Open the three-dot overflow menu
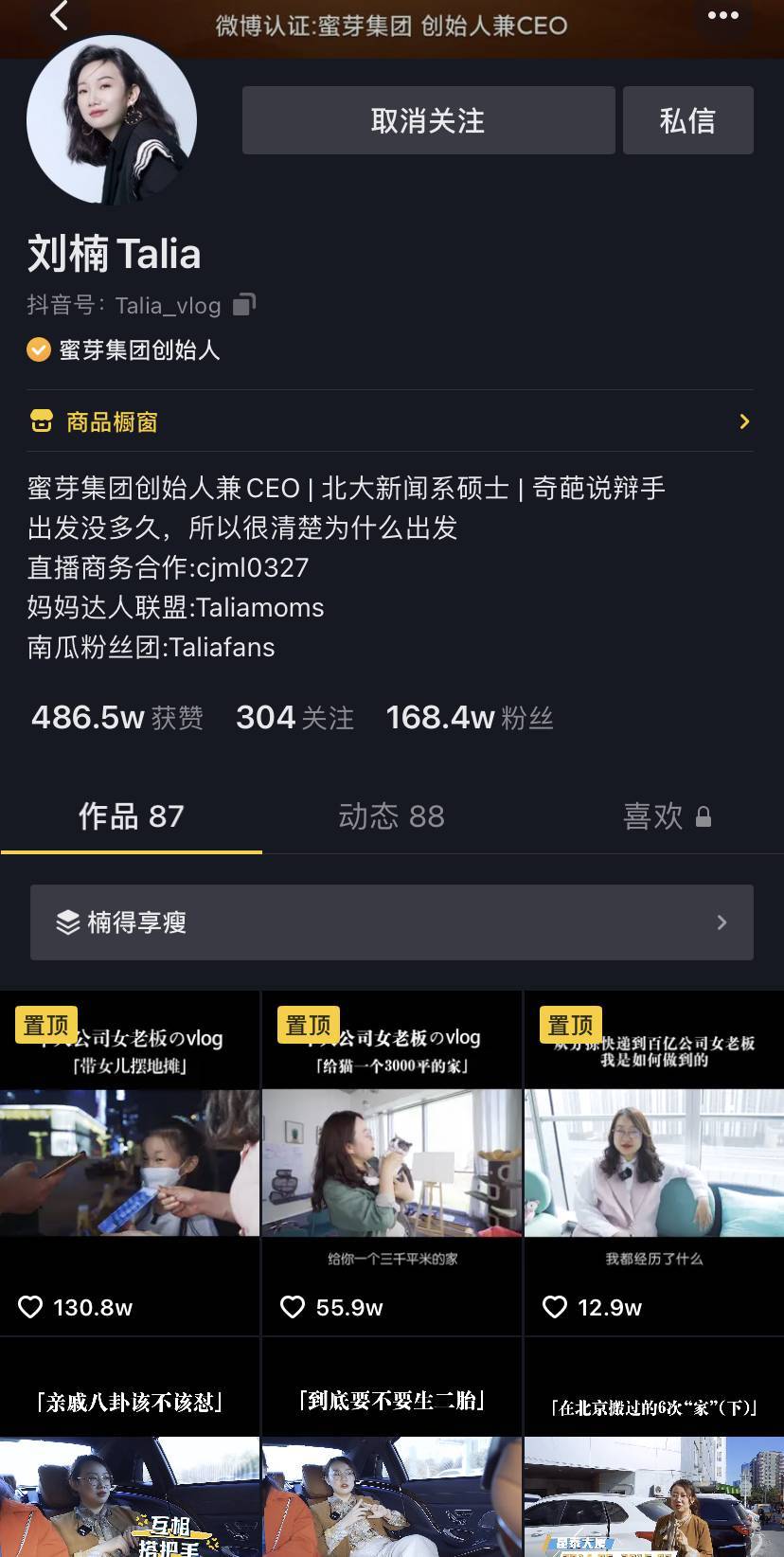Viewport: 784px width, 1557px height. tap(722, 15)
